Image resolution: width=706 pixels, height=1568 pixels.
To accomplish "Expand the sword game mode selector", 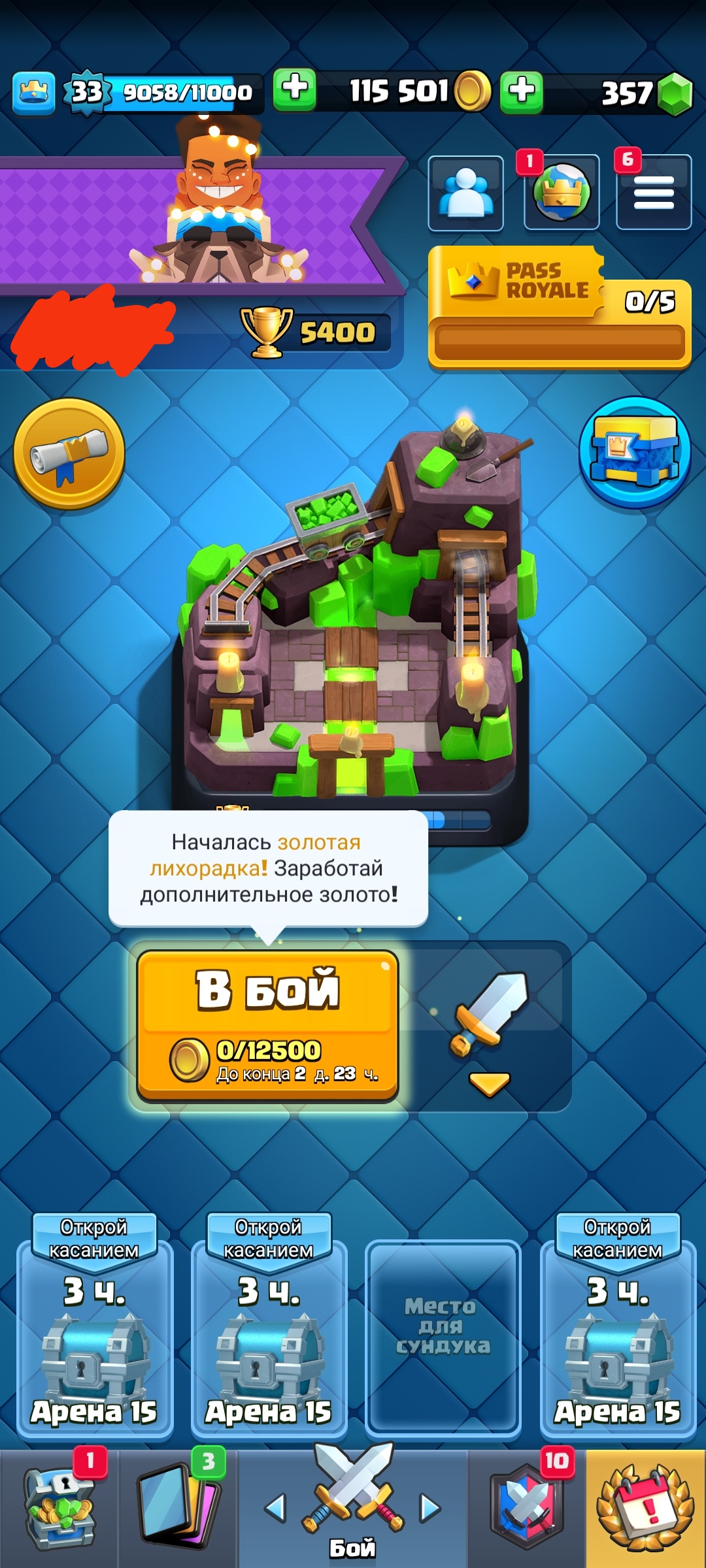I will pyautogui.click(x=490, y=1026).
